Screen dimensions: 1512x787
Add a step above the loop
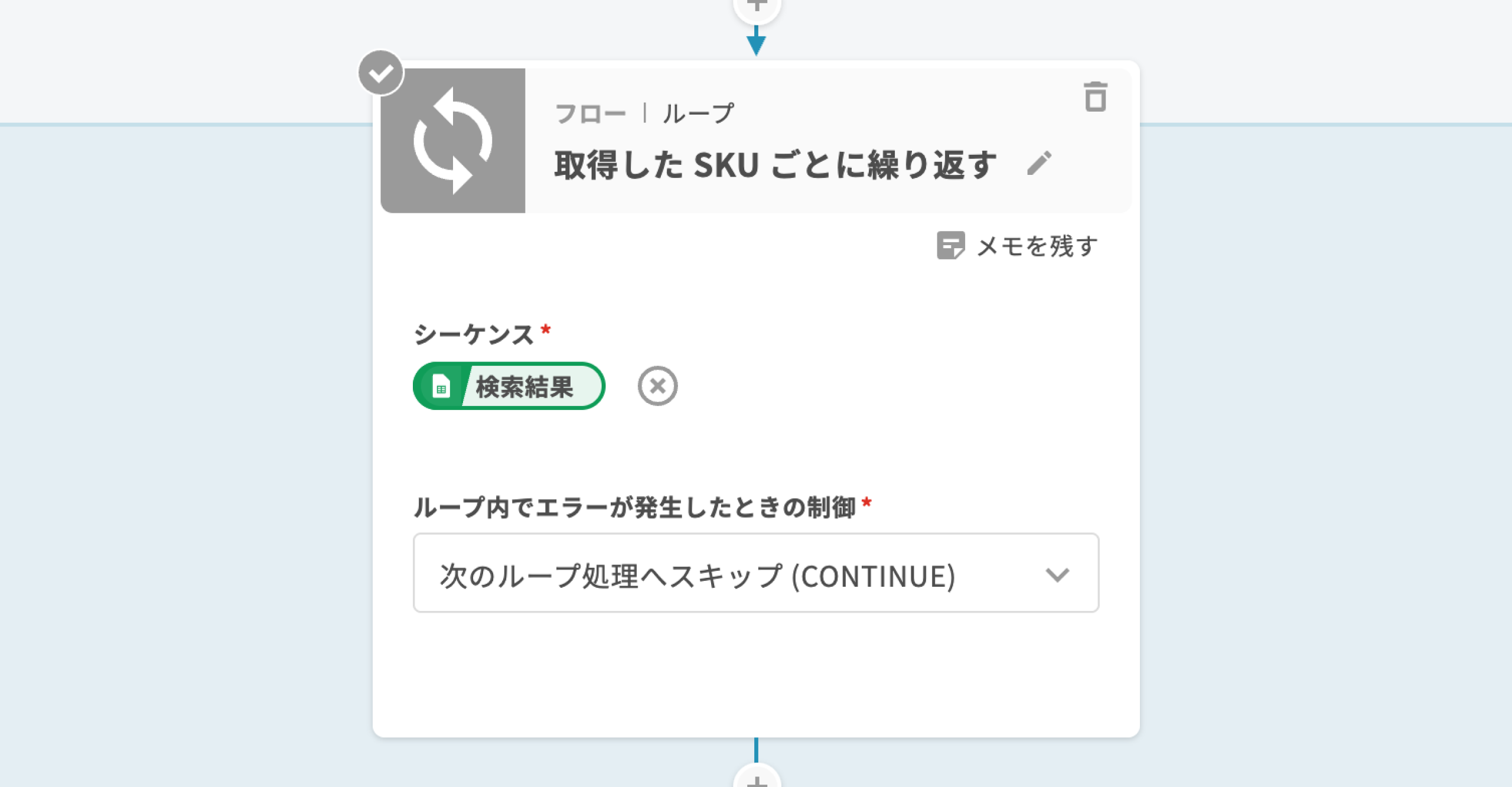pos(757,7)
